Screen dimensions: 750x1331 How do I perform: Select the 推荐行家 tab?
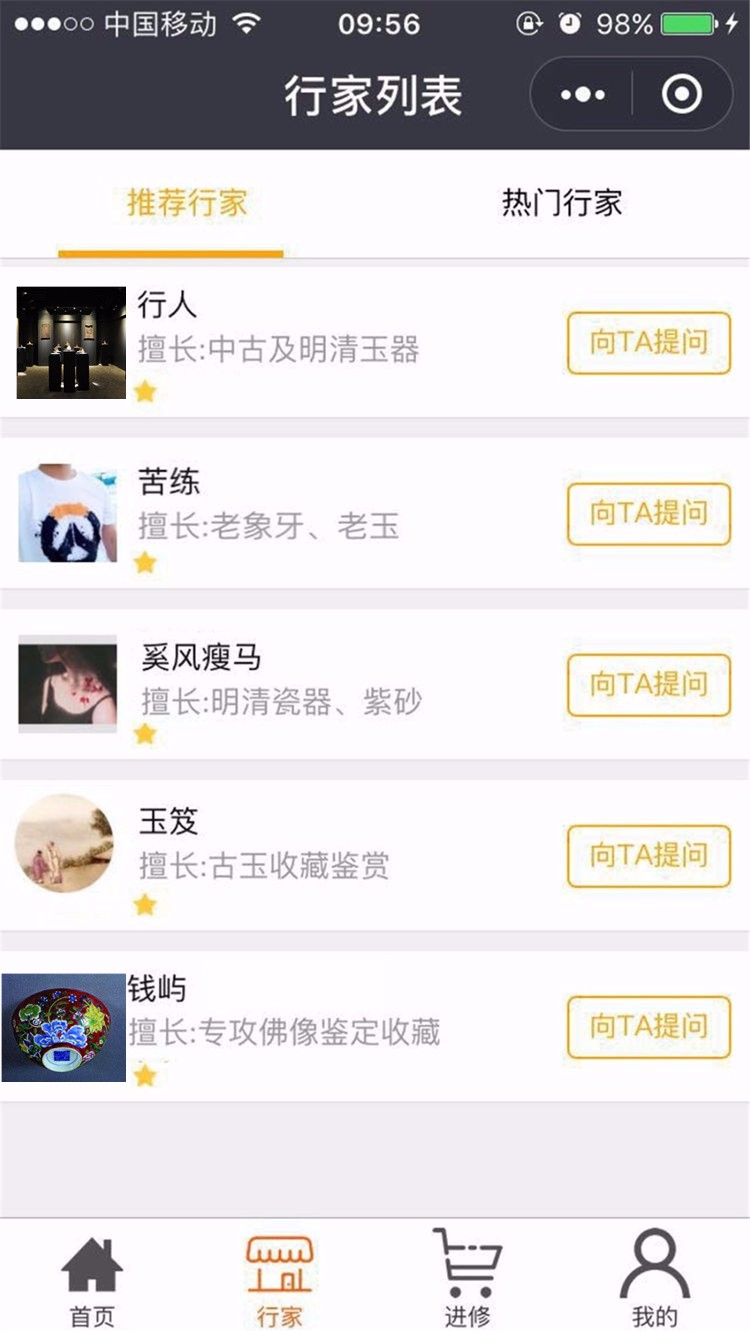tap(187, 203)
